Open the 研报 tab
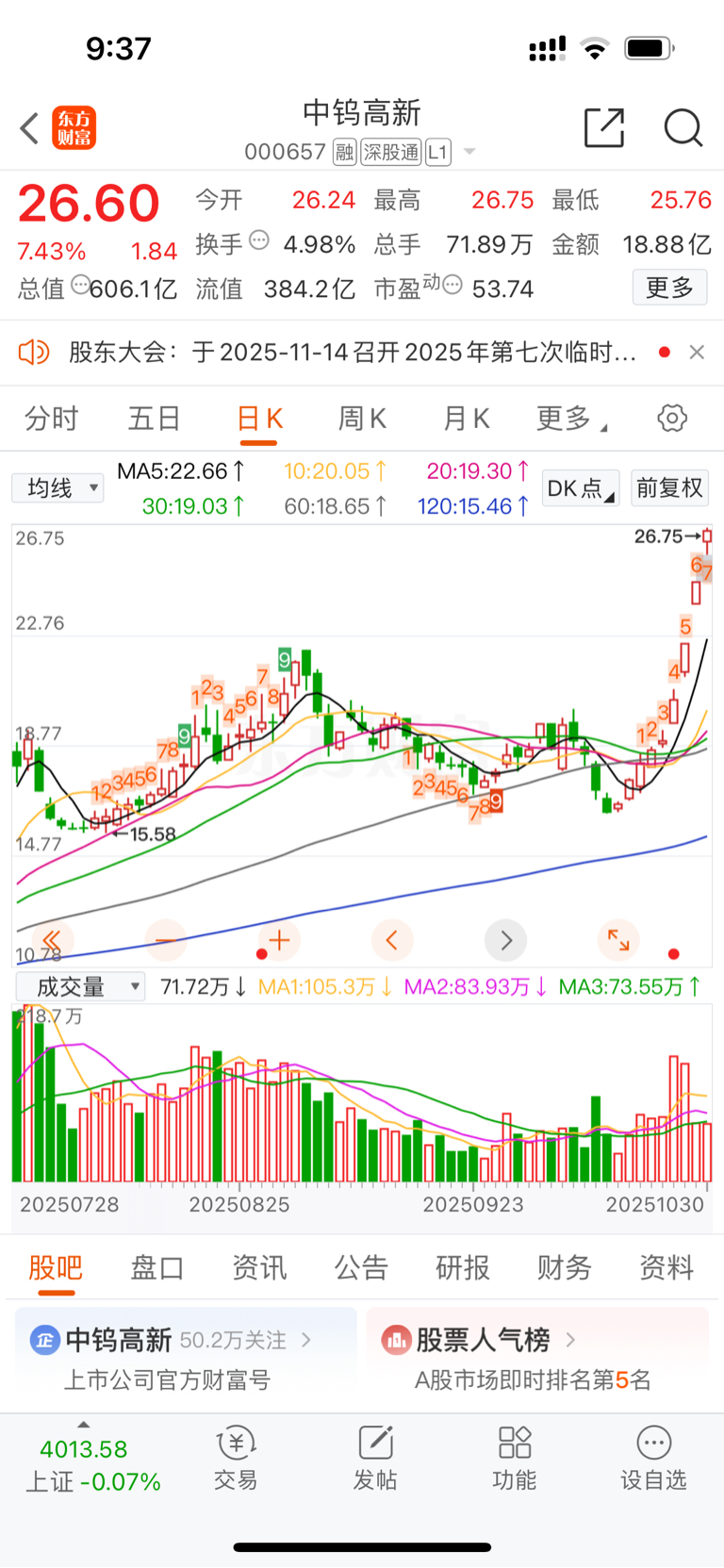 463,1268
